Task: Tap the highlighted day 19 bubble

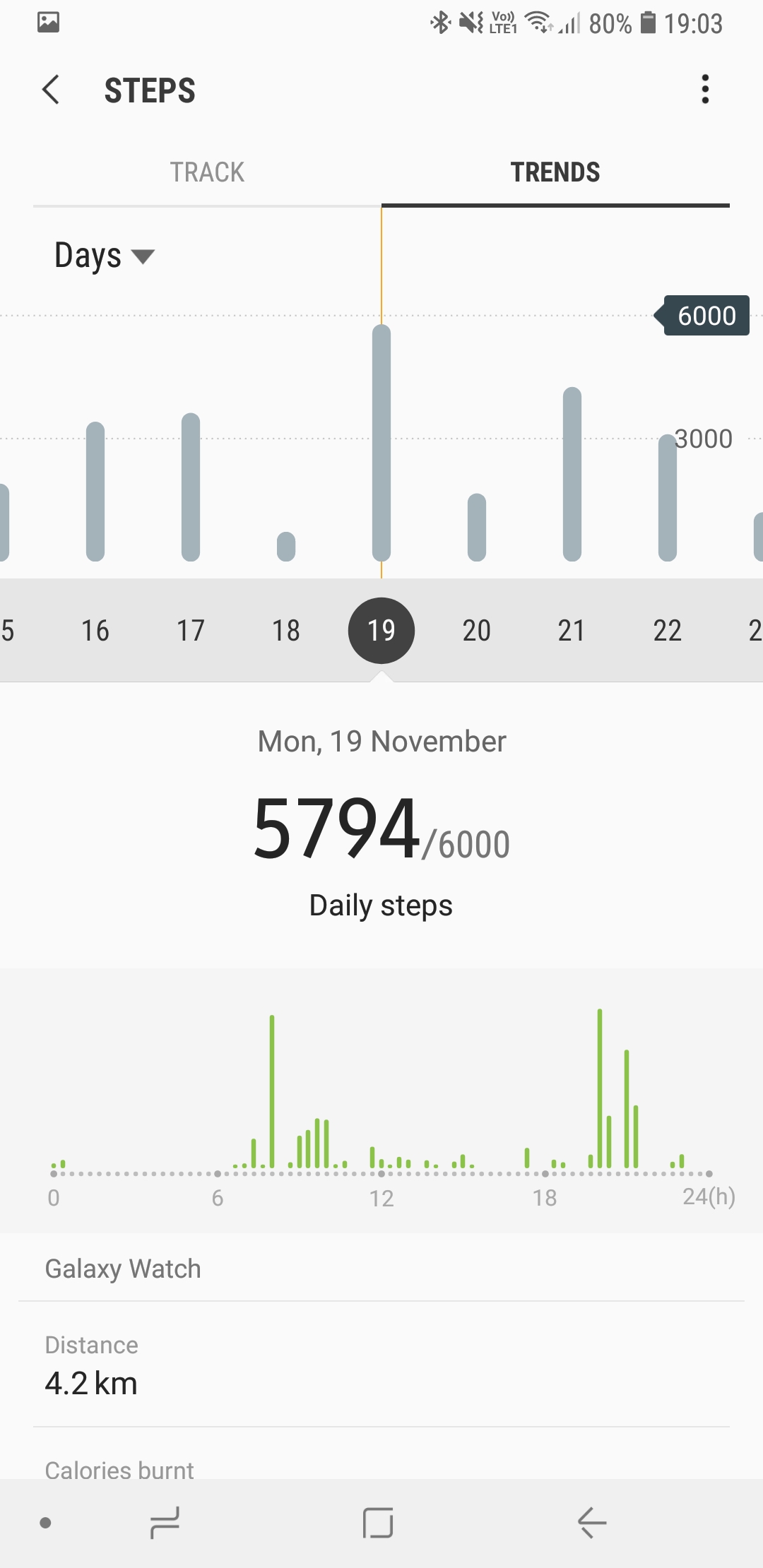Action: 381,630
